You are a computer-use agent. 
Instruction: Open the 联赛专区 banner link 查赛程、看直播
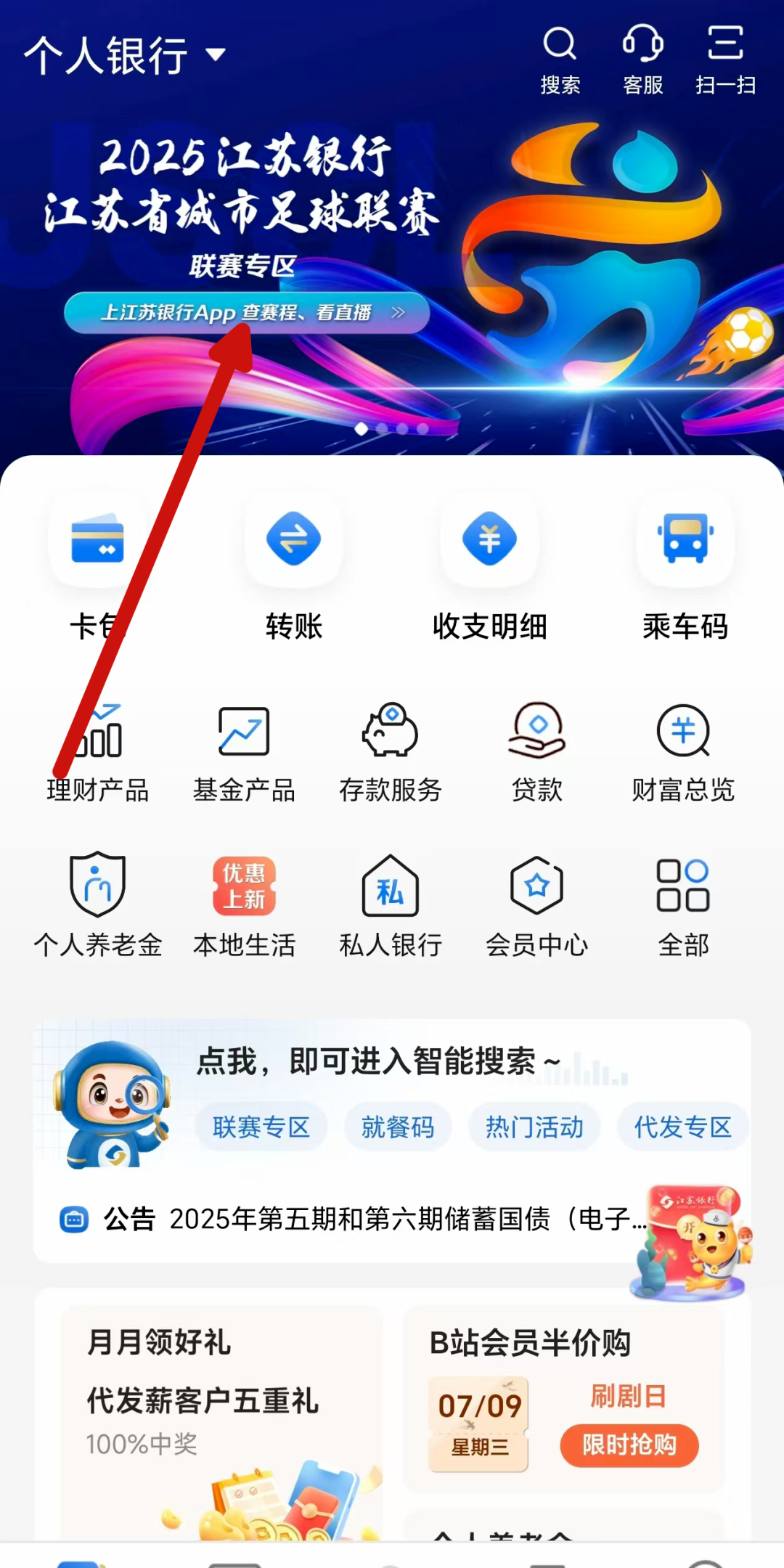(247, 313)
